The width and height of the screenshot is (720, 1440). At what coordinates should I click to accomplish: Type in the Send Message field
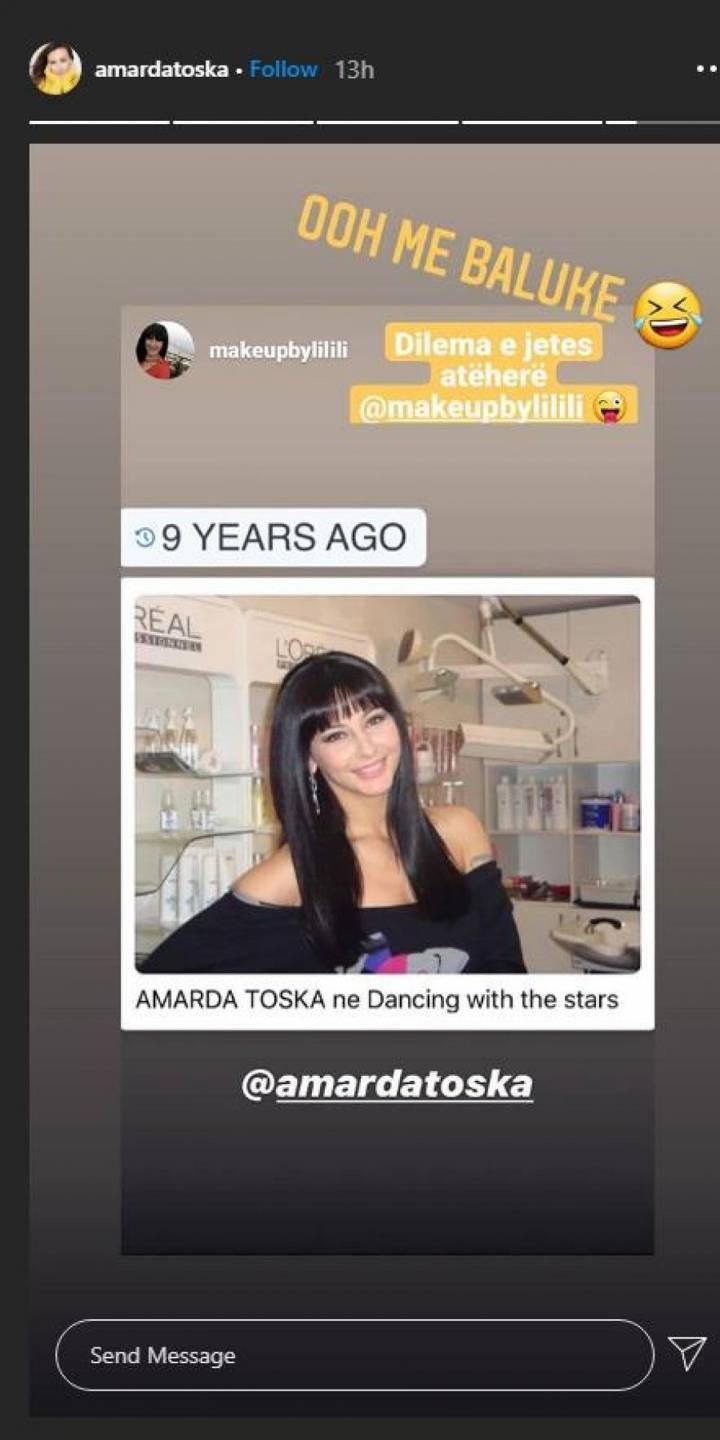click(x=354, y=1355)
